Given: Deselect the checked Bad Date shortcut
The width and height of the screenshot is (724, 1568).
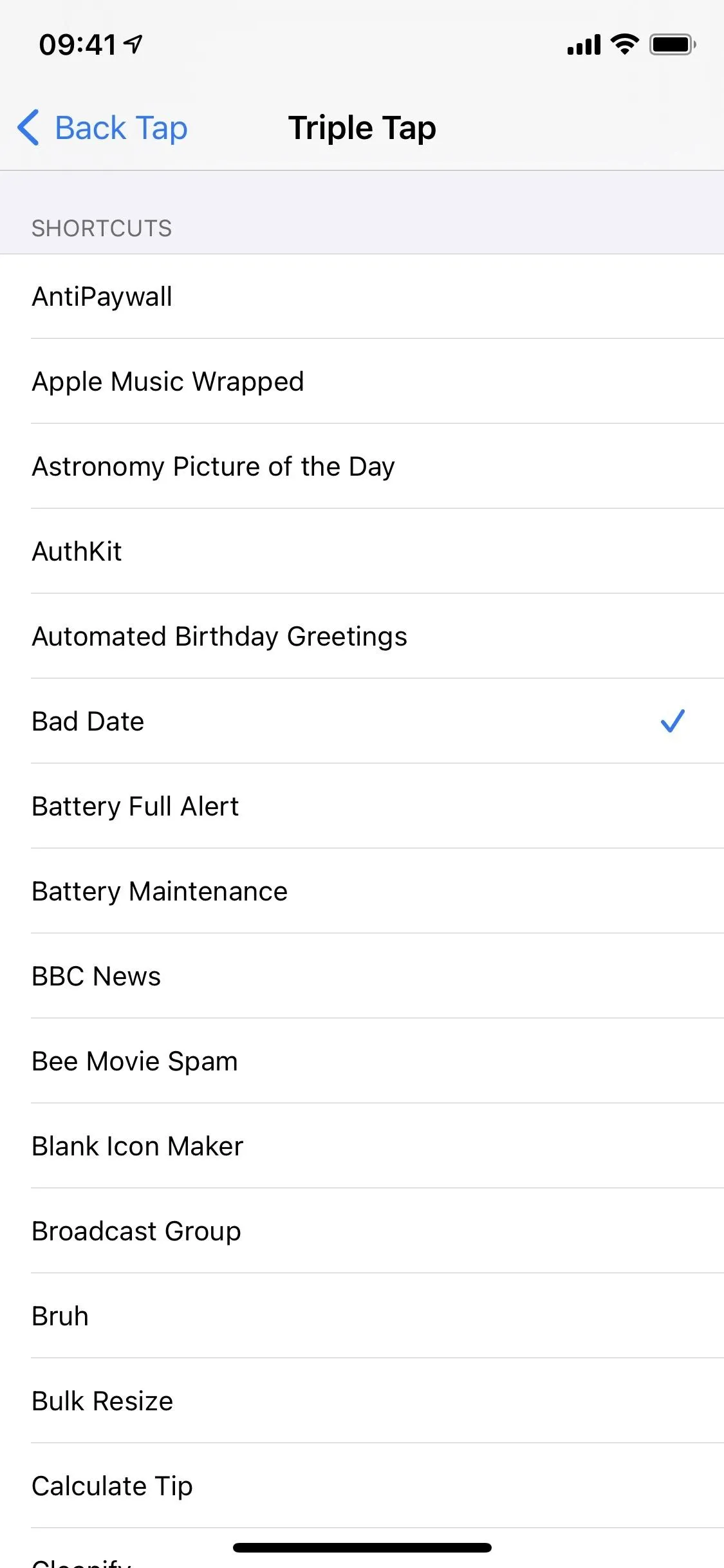Looking at the screenshot, I should [362, 721].
